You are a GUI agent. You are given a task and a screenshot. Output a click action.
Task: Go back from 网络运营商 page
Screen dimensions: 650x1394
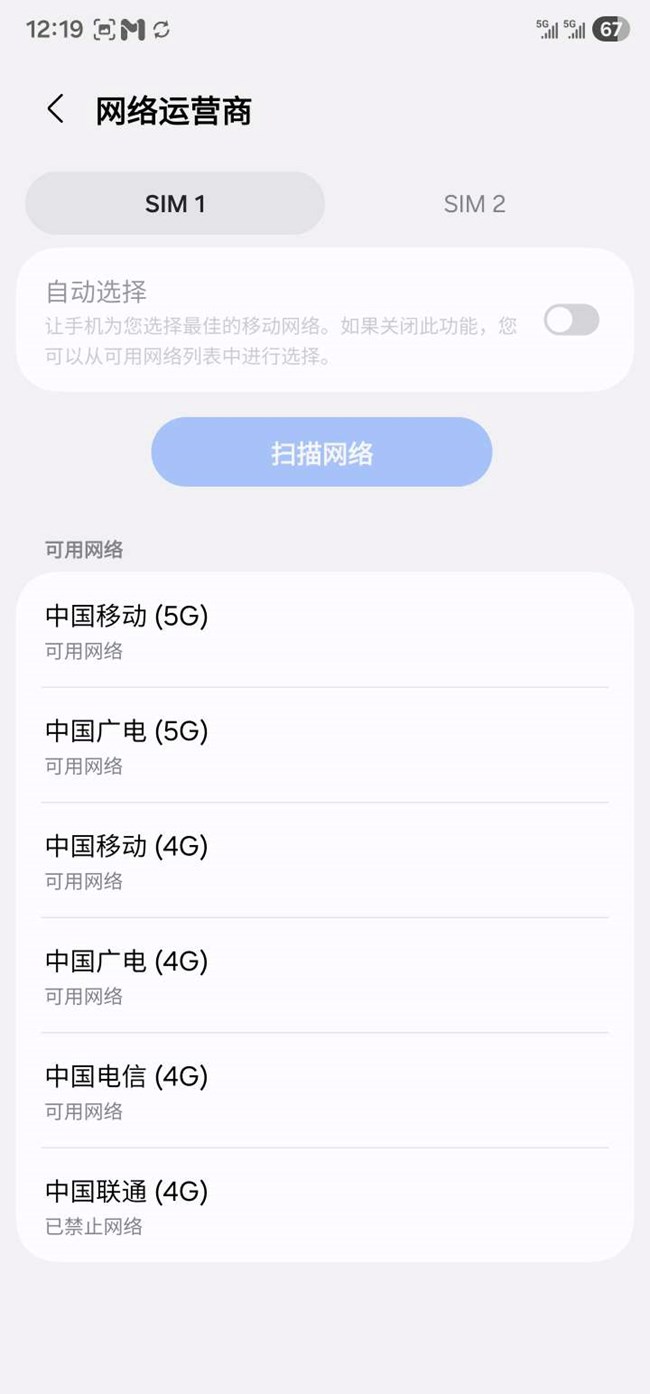pyautogui.click(x=56, y=110)
